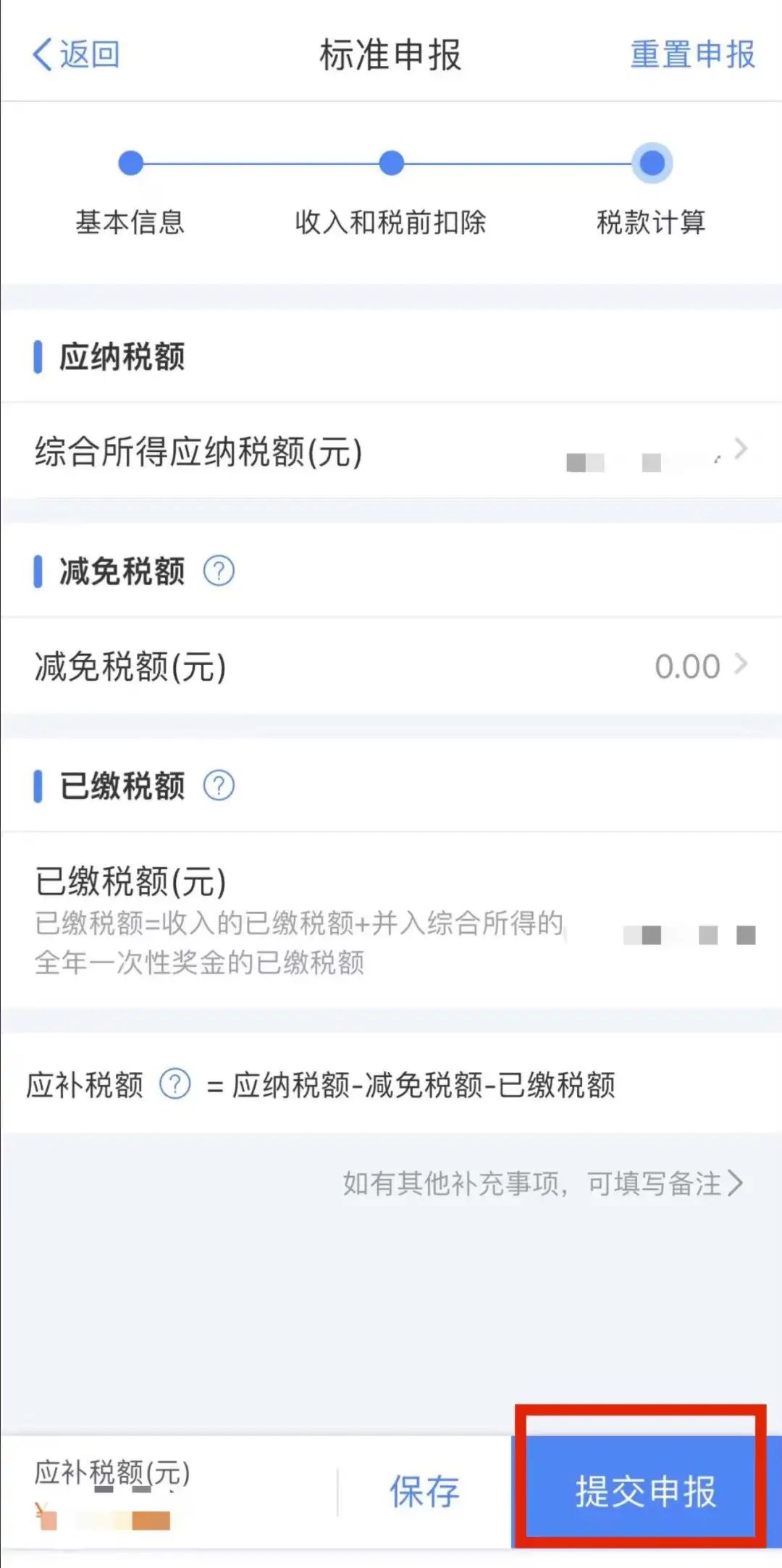Screen dimensions: 782x1568
Task: Tap 重置申报 to reset the declaration
Action: (692, 54)
